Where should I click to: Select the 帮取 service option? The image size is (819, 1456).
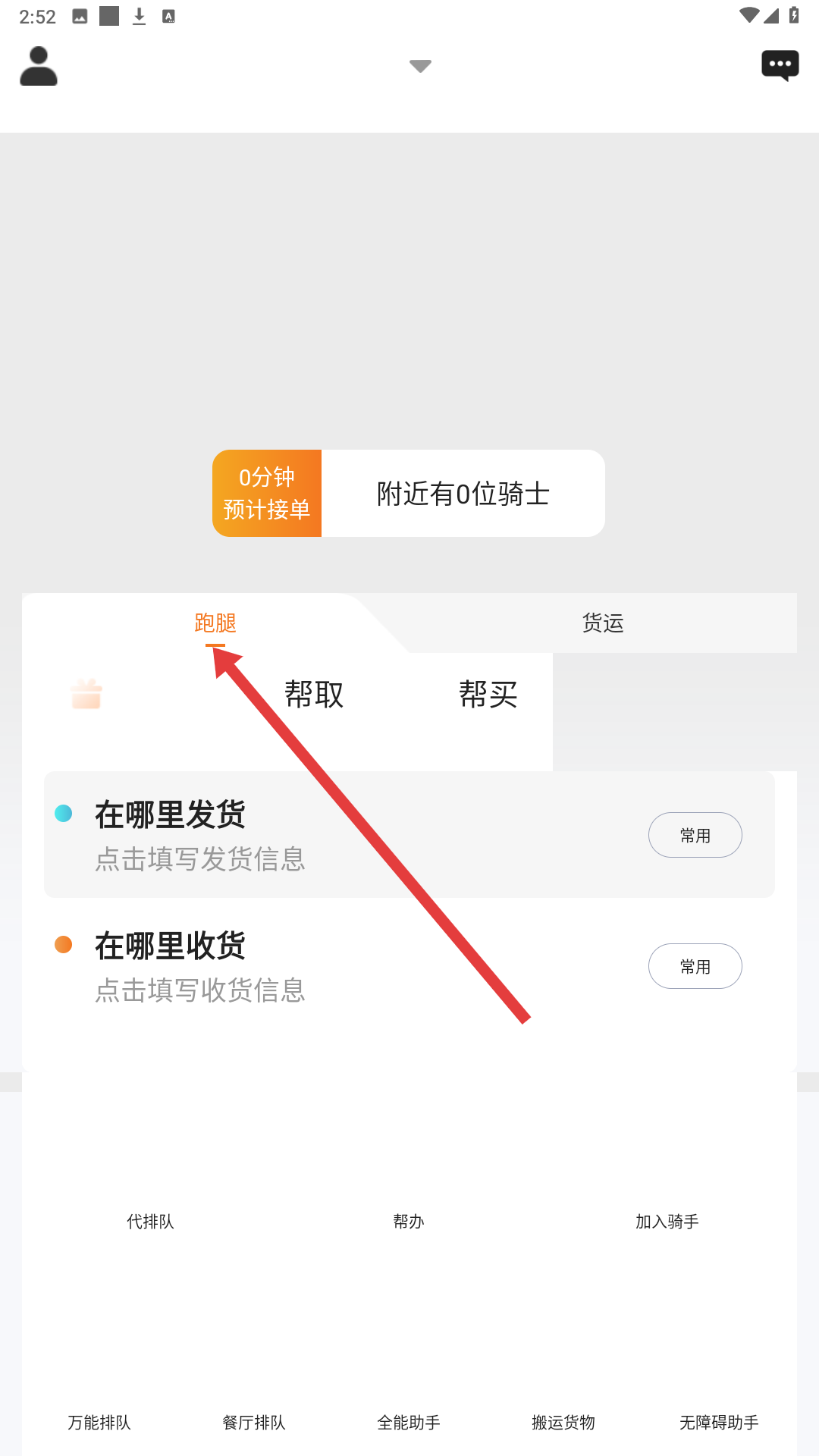click(314, 695)
